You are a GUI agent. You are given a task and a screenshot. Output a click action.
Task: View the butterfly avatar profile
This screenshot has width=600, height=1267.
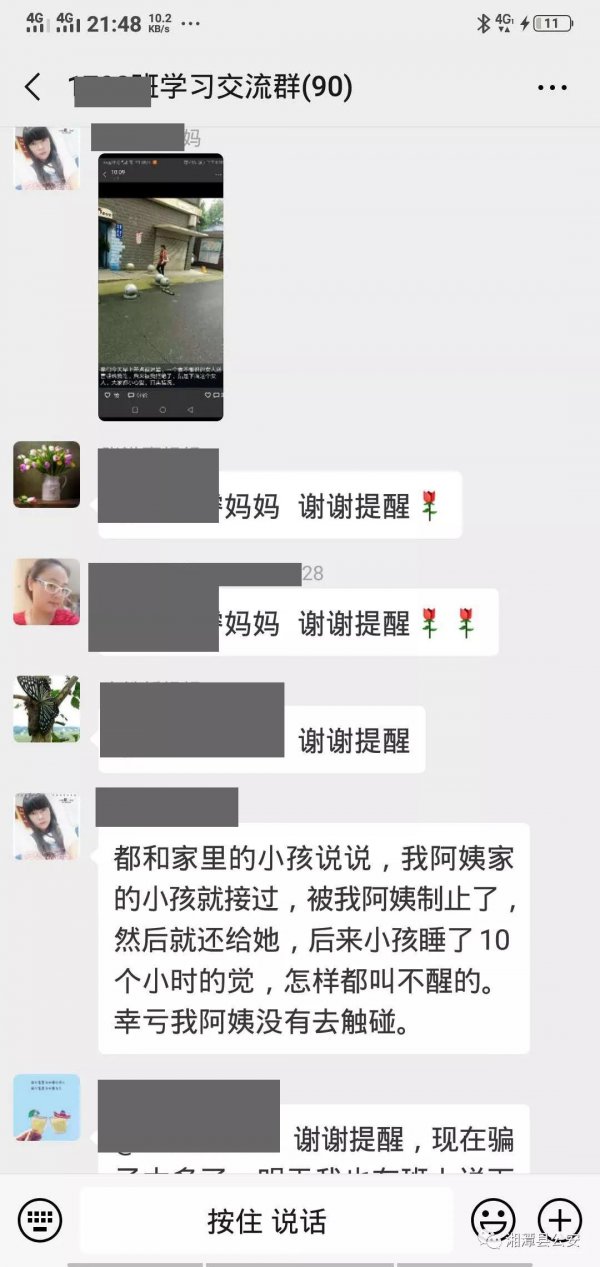[46, 709]
